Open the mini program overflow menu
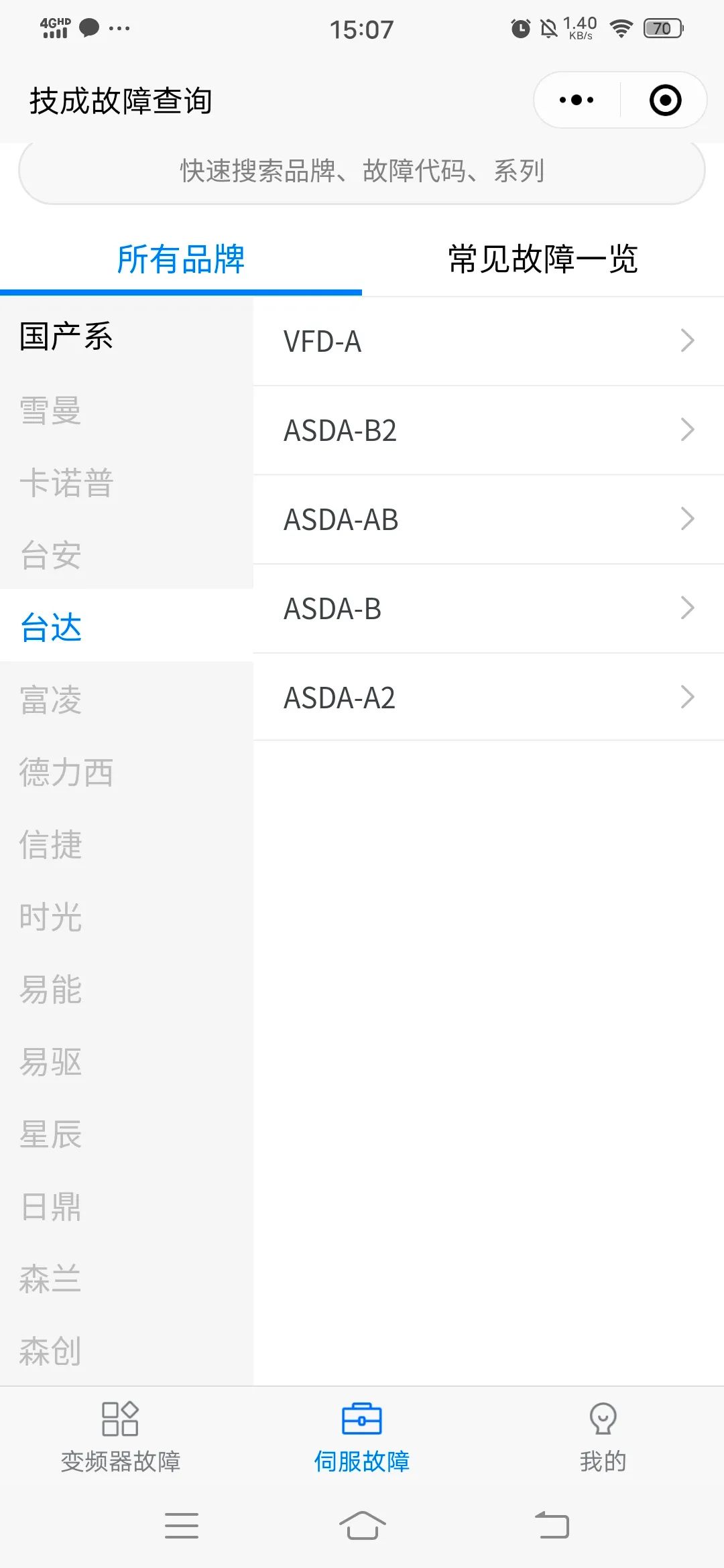This screenshot has height=1568, width=724. coord(577,101)
